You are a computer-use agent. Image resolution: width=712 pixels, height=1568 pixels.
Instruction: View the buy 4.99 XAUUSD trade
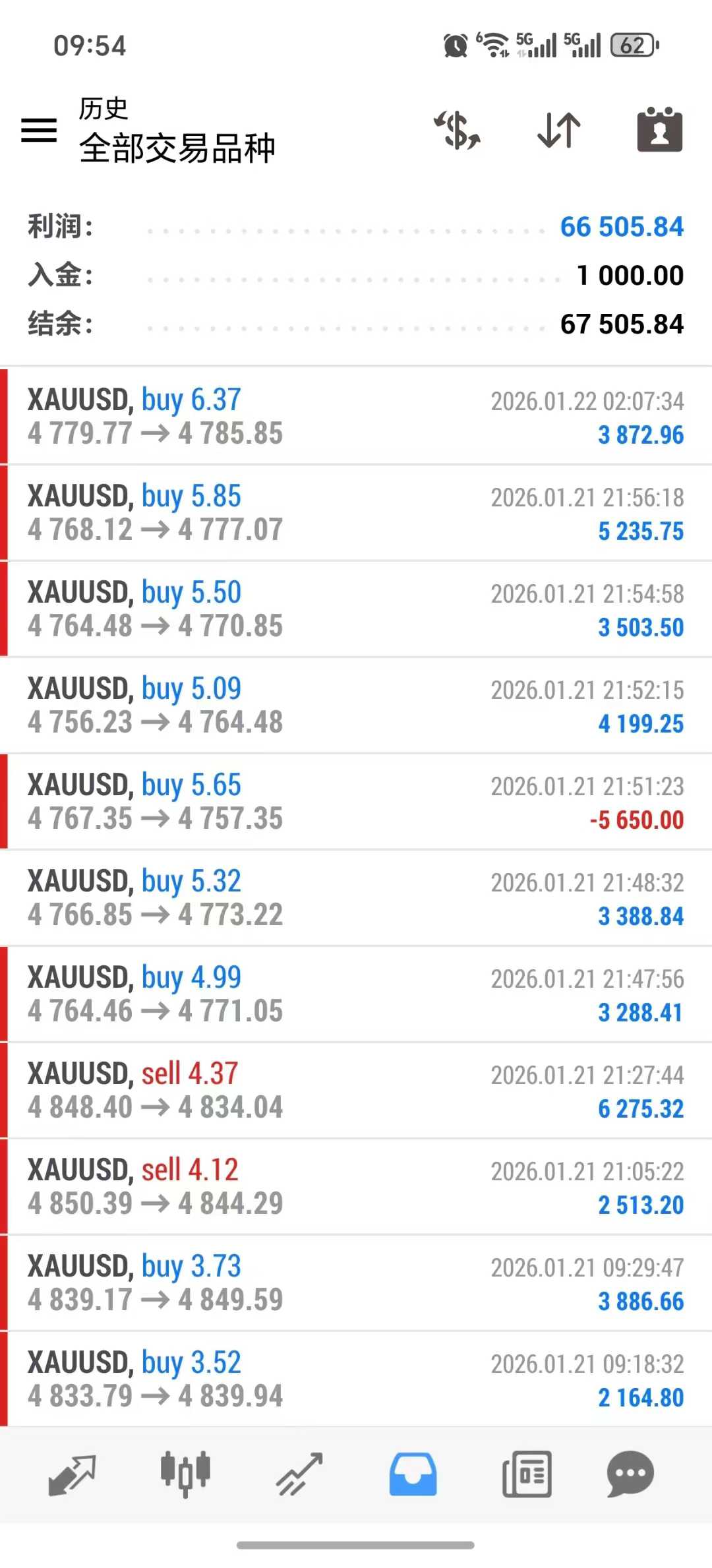coord(356,994)
